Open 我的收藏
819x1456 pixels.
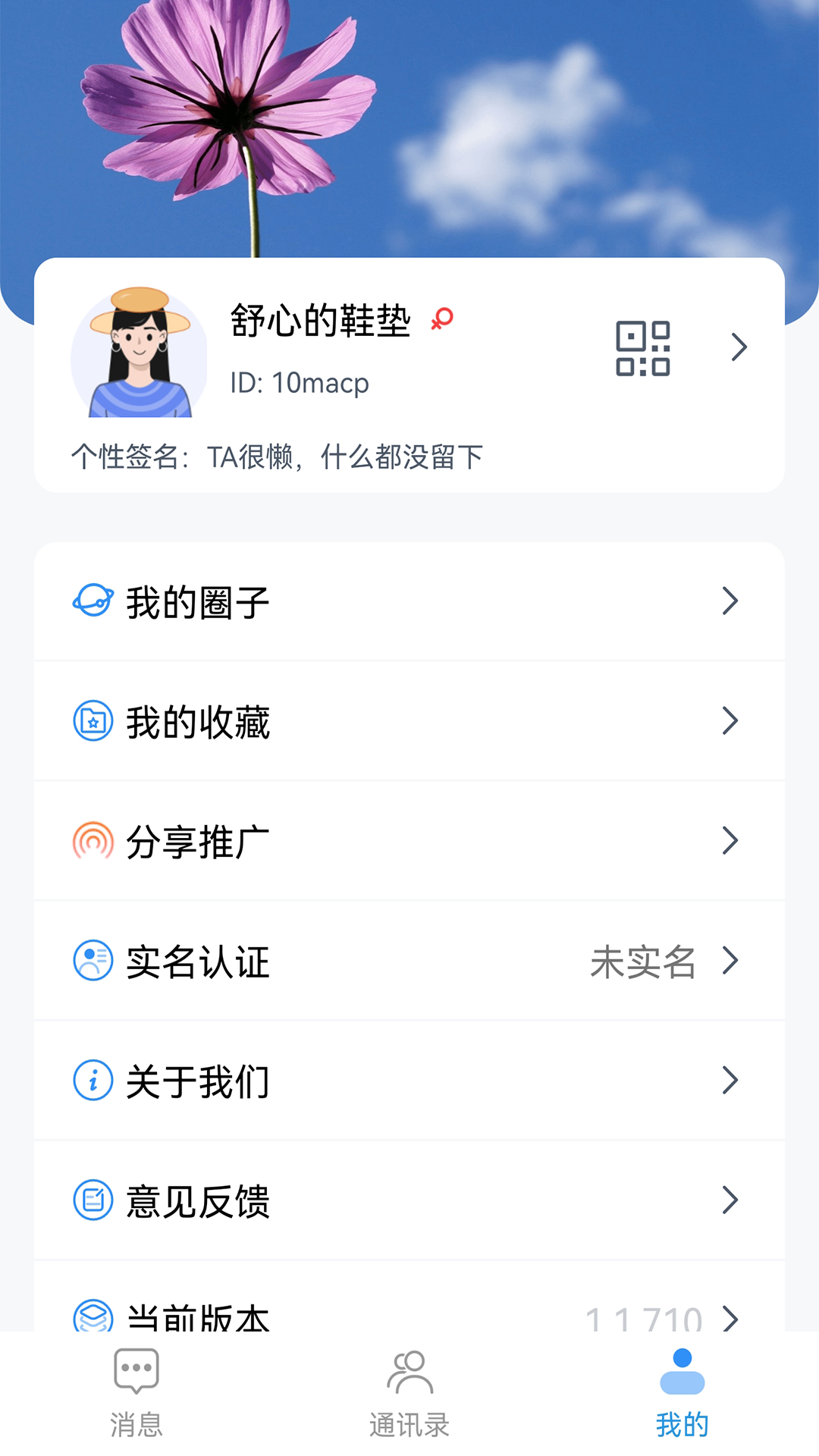pyautogui.click(x=409, y=721)
